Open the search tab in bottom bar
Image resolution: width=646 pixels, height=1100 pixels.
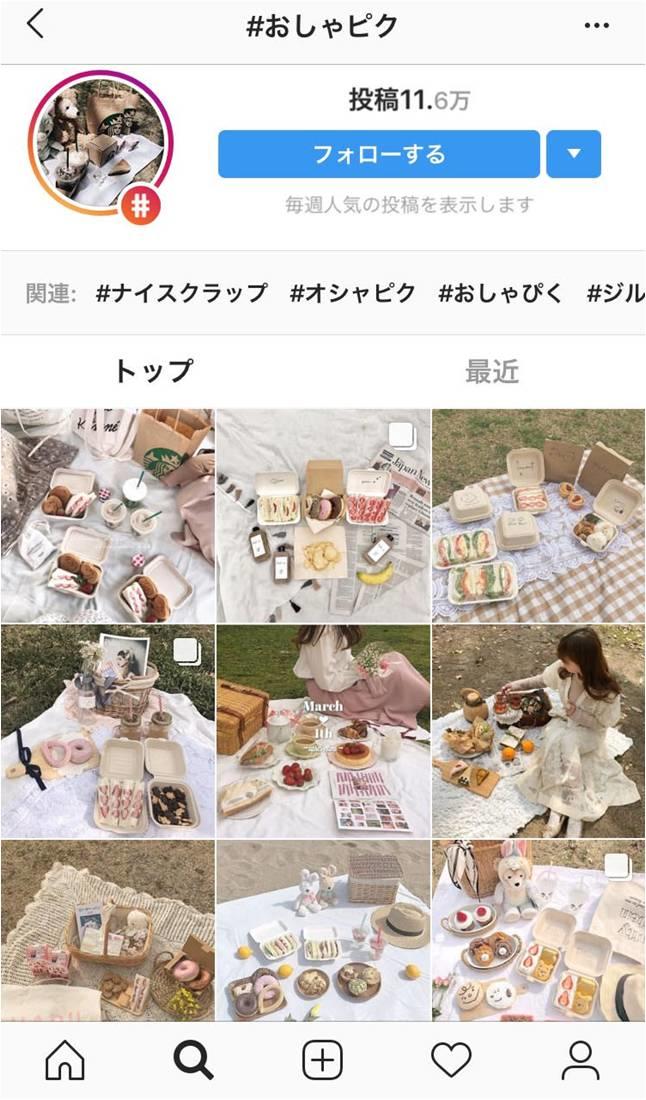click(x=193, y=1060)
